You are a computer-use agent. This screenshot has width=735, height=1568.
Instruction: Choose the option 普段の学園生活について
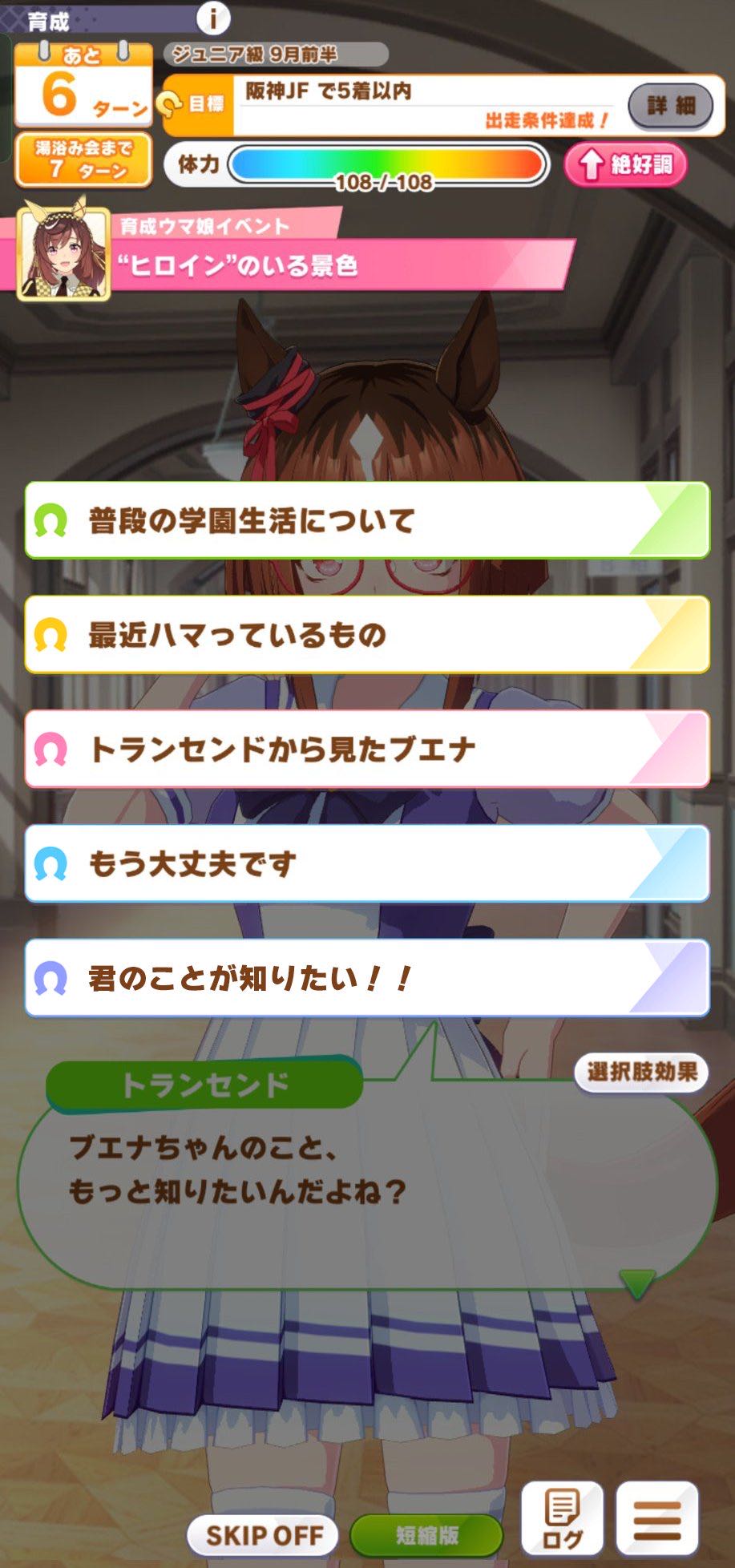coord(367,521)
